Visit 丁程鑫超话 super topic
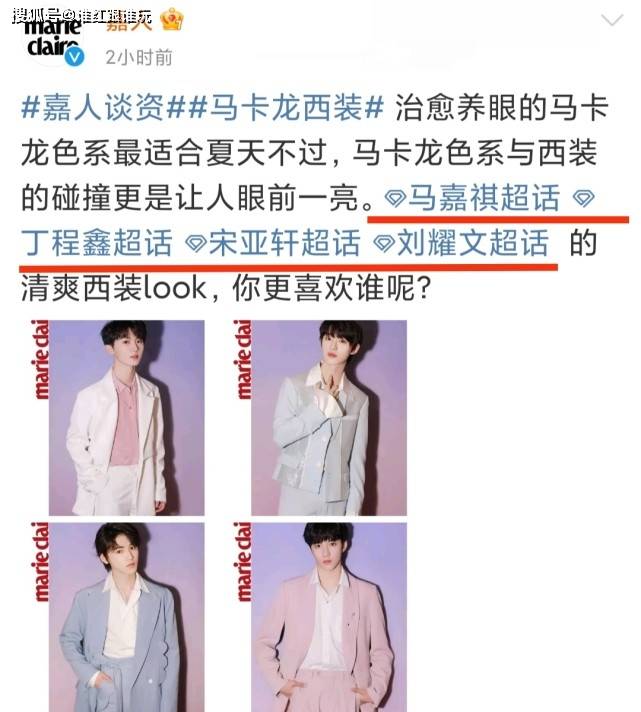This screenshot has width=641, height=712. (95, 243)
